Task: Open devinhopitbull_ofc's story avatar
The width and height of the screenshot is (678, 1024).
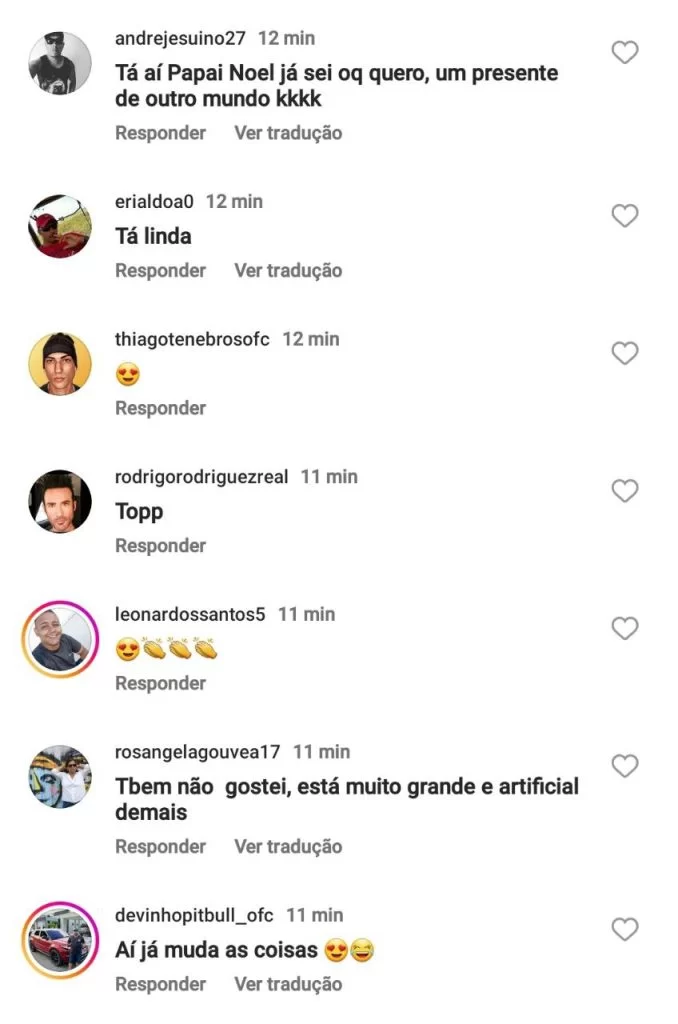Action: [x=60, y=940]
